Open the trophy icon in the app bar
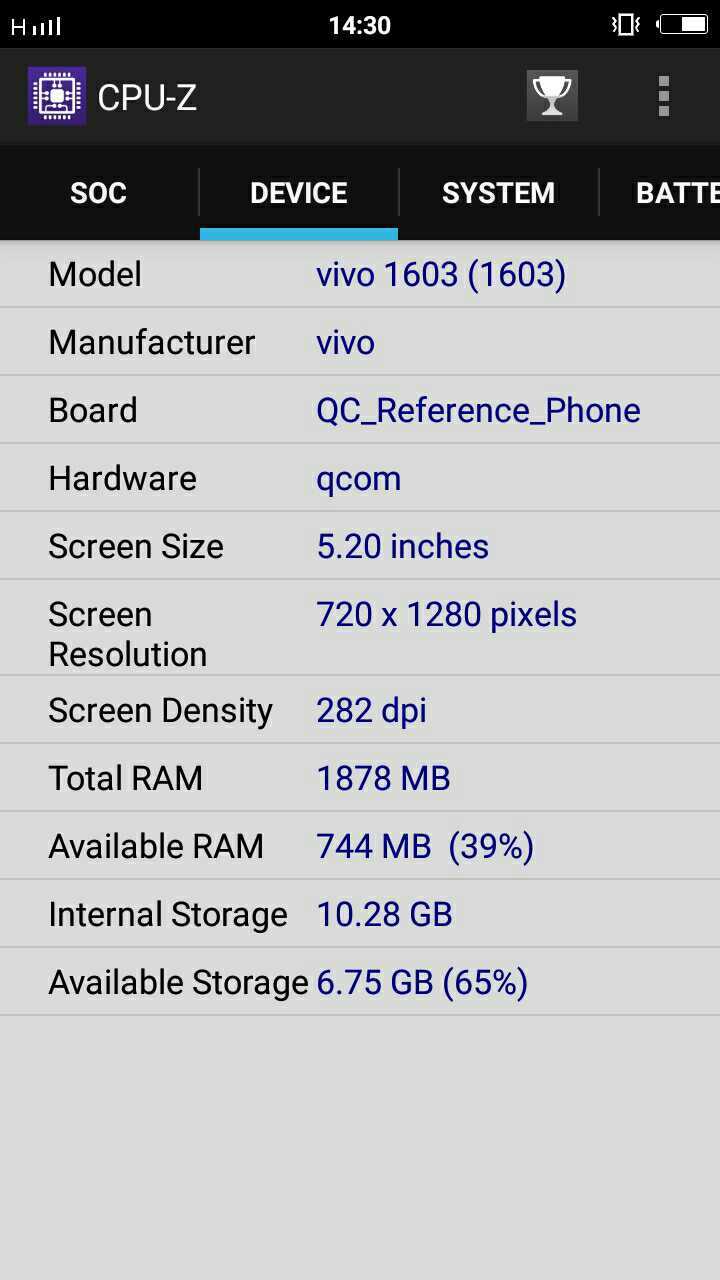 click(x=552, y=96)
